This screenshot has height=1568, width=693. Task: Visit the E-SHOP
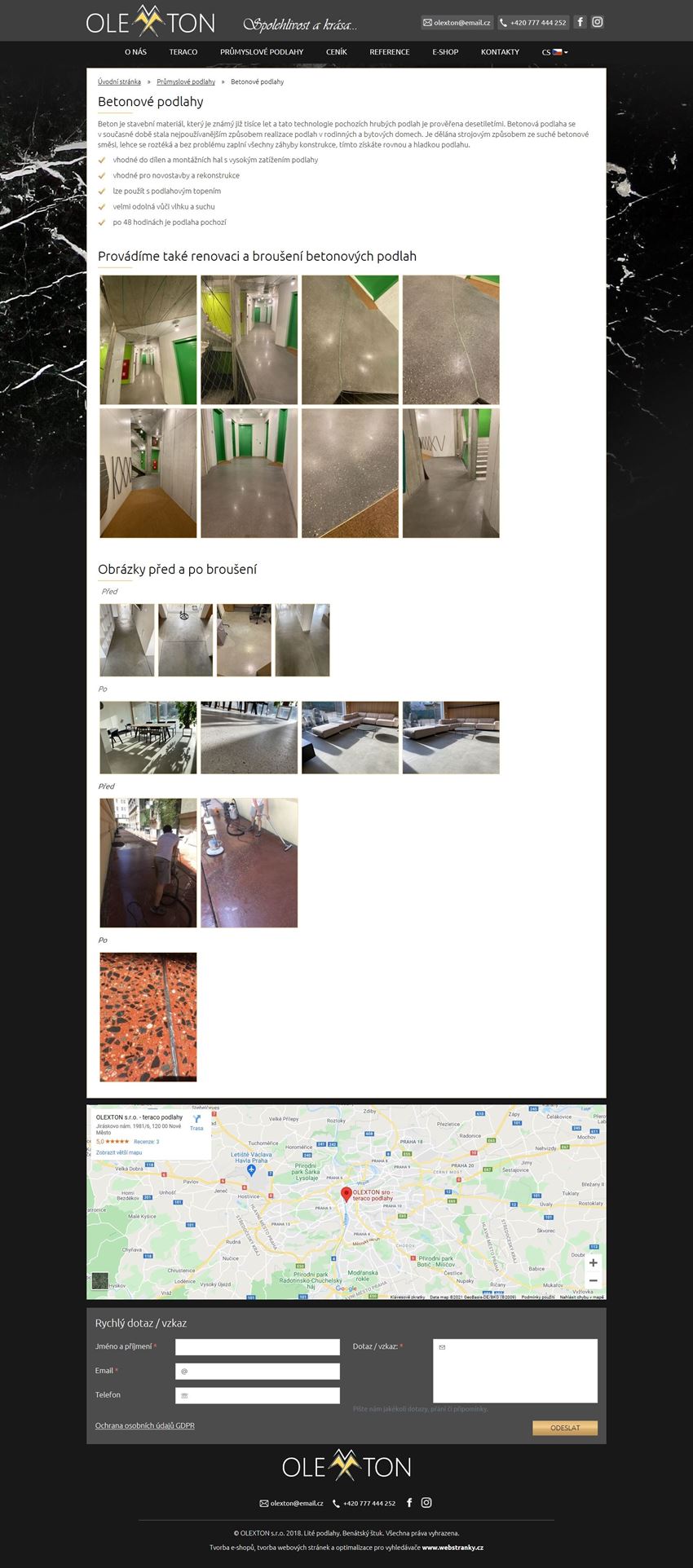445,52
